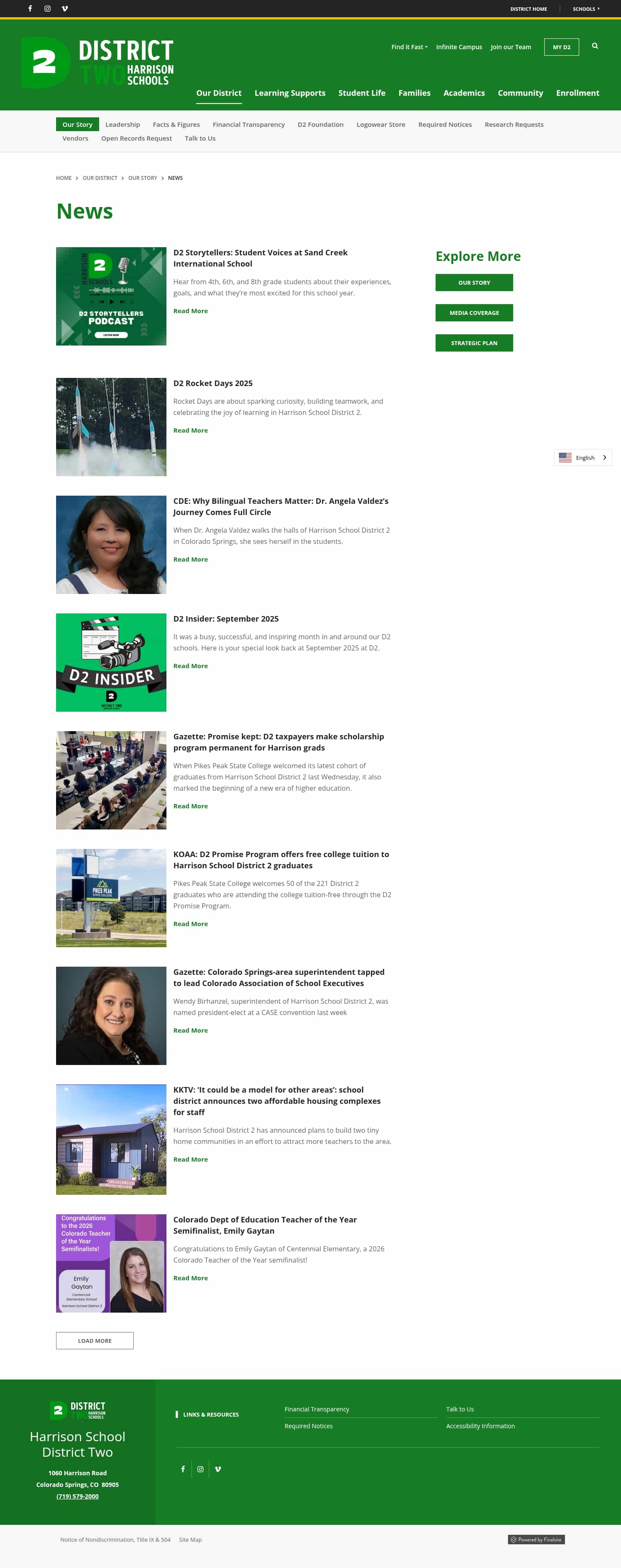Change language from English selector
Image resolution: width=621 pixels, height=1568 pixels.
(x=582, y=458)
